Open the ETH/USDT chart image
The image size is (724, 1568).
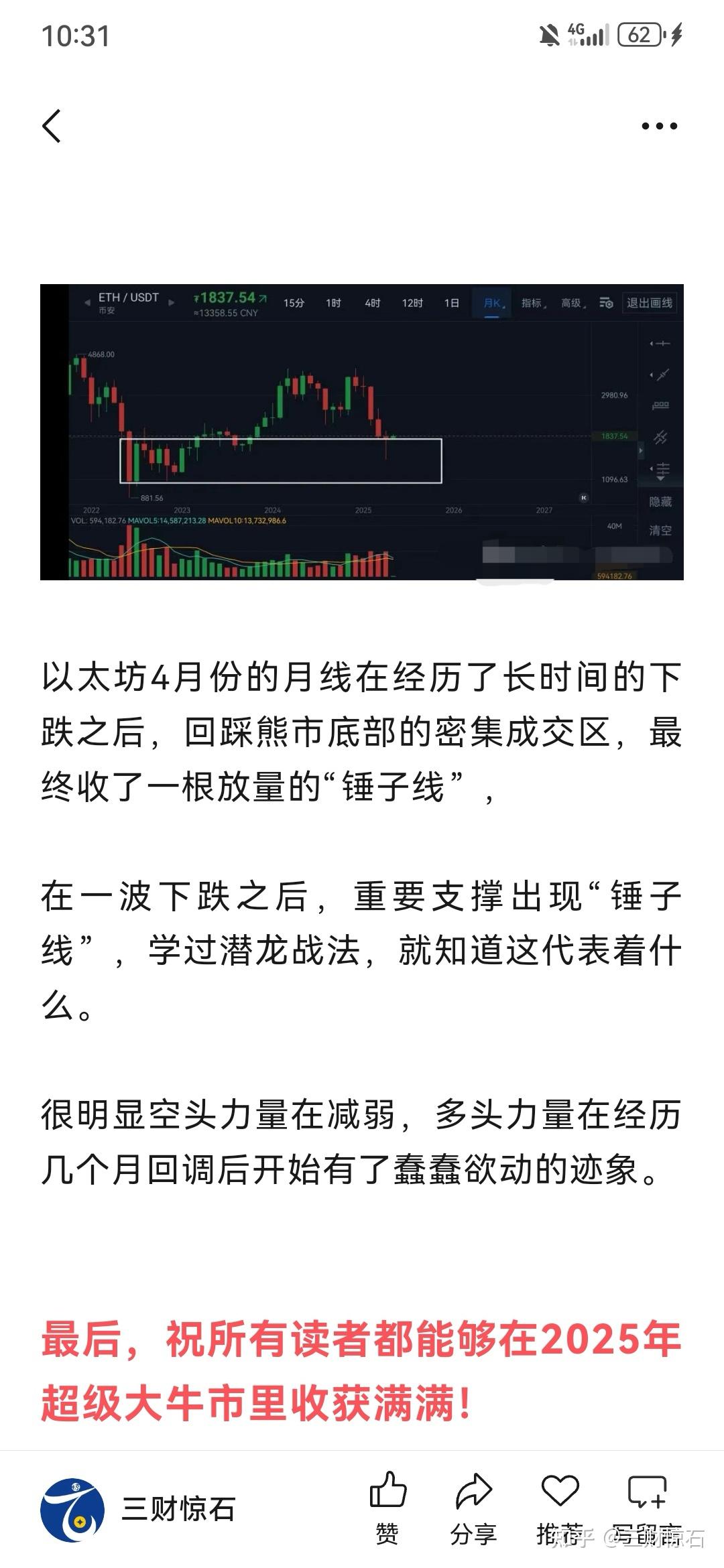362,432
